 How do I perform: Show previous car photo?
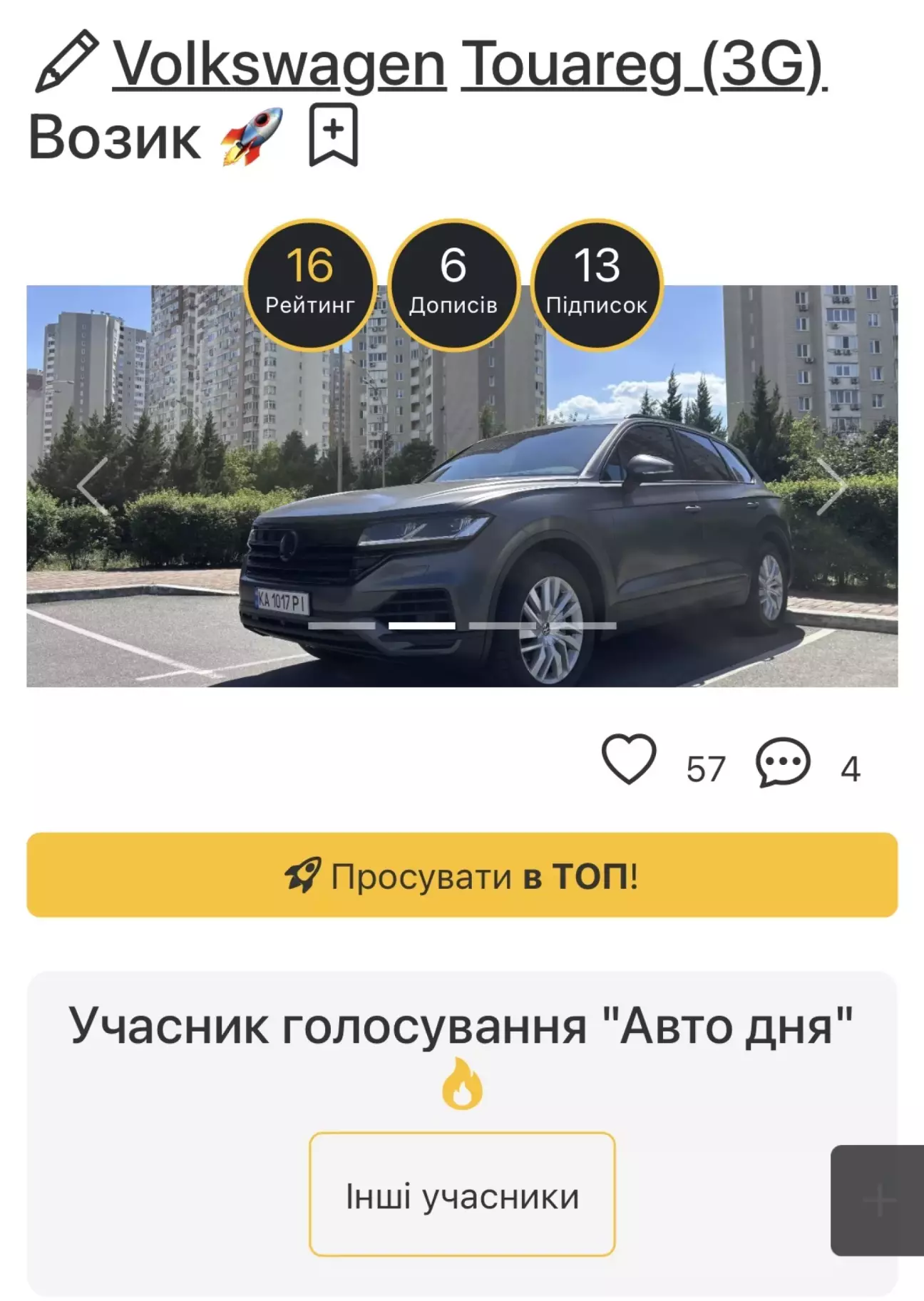click(93, 486)
